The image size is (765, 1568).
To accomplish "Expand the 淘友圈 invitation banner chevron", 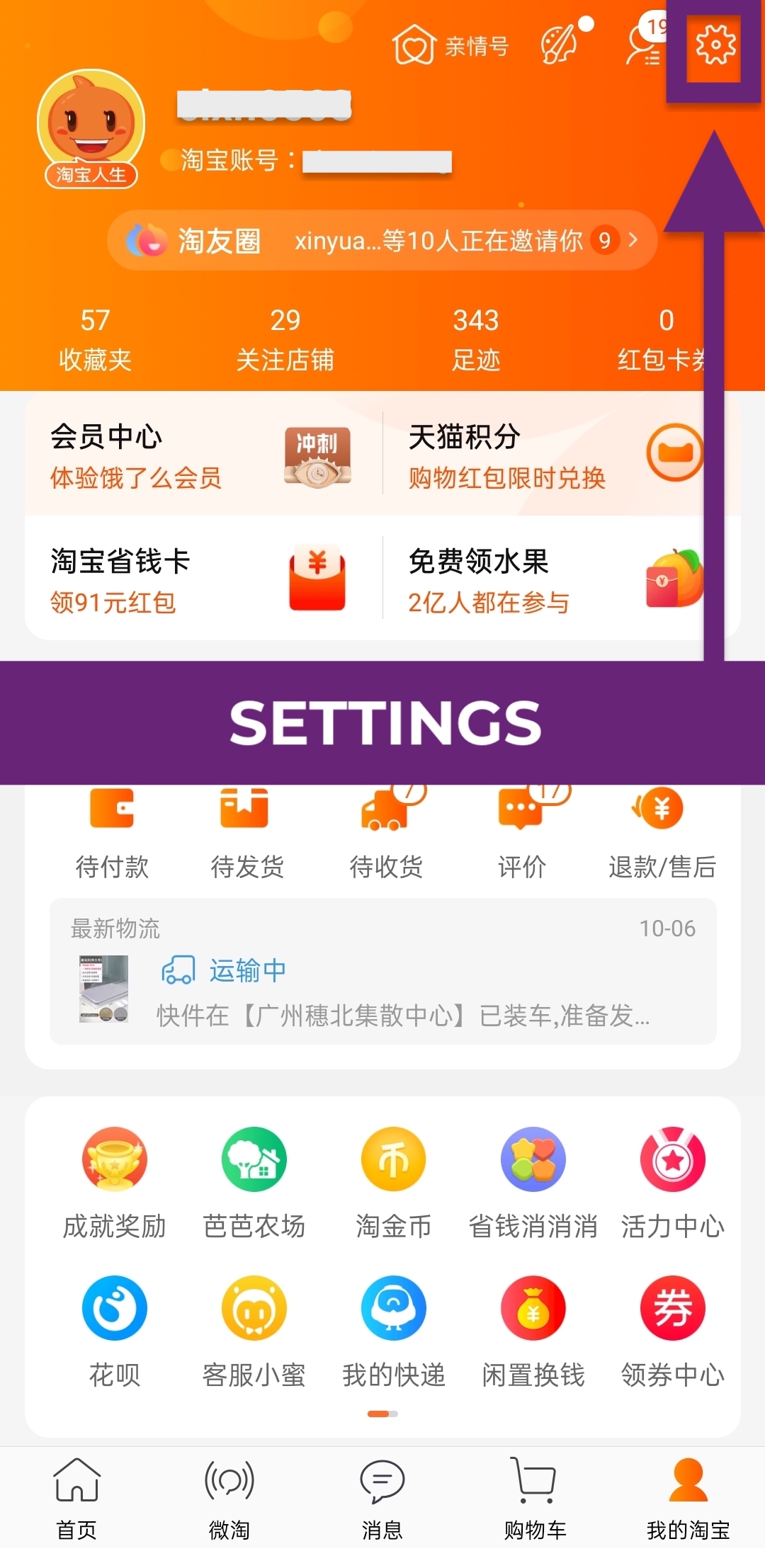I will 634,241.
